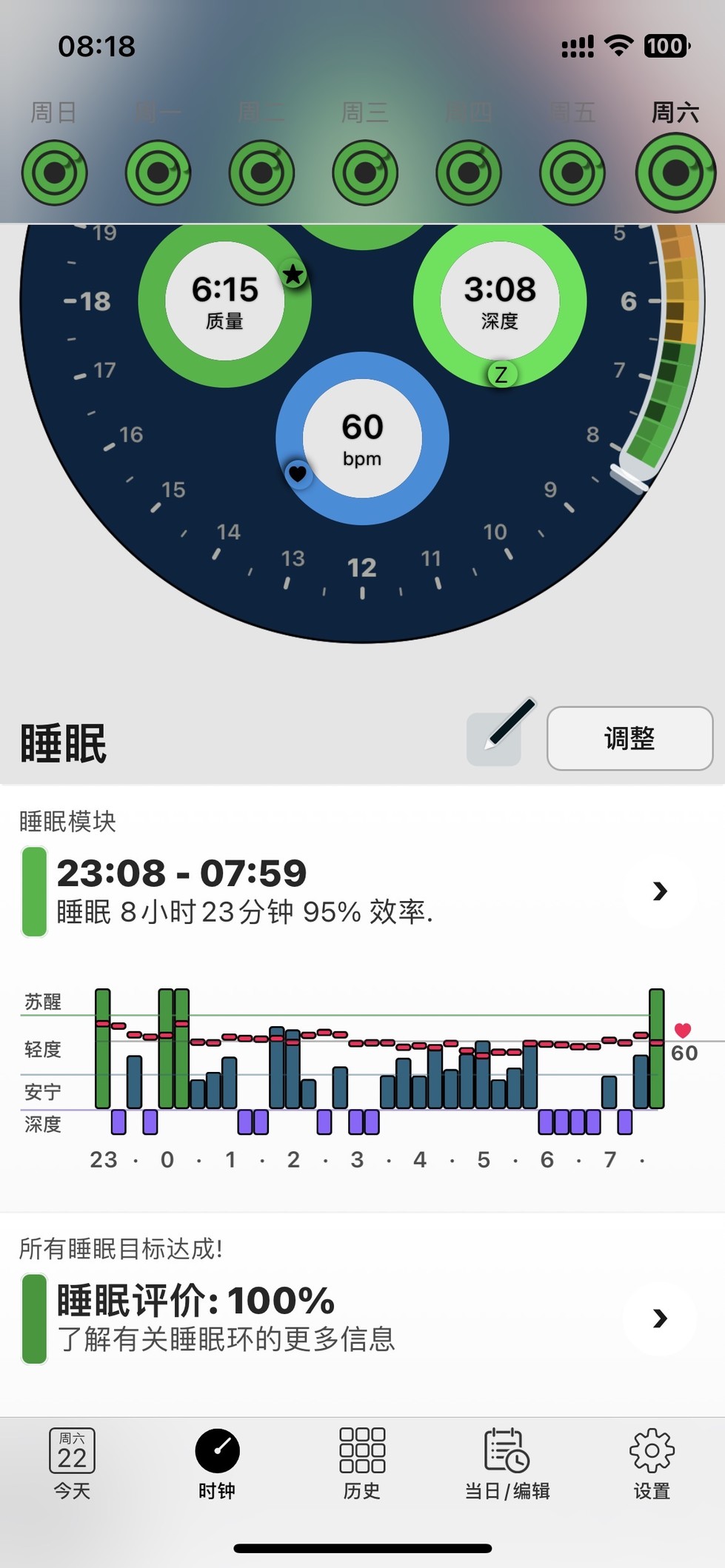Tap the 3:08 深度 ring
The image size is (725, 1568).
click(x=500, y=301)
